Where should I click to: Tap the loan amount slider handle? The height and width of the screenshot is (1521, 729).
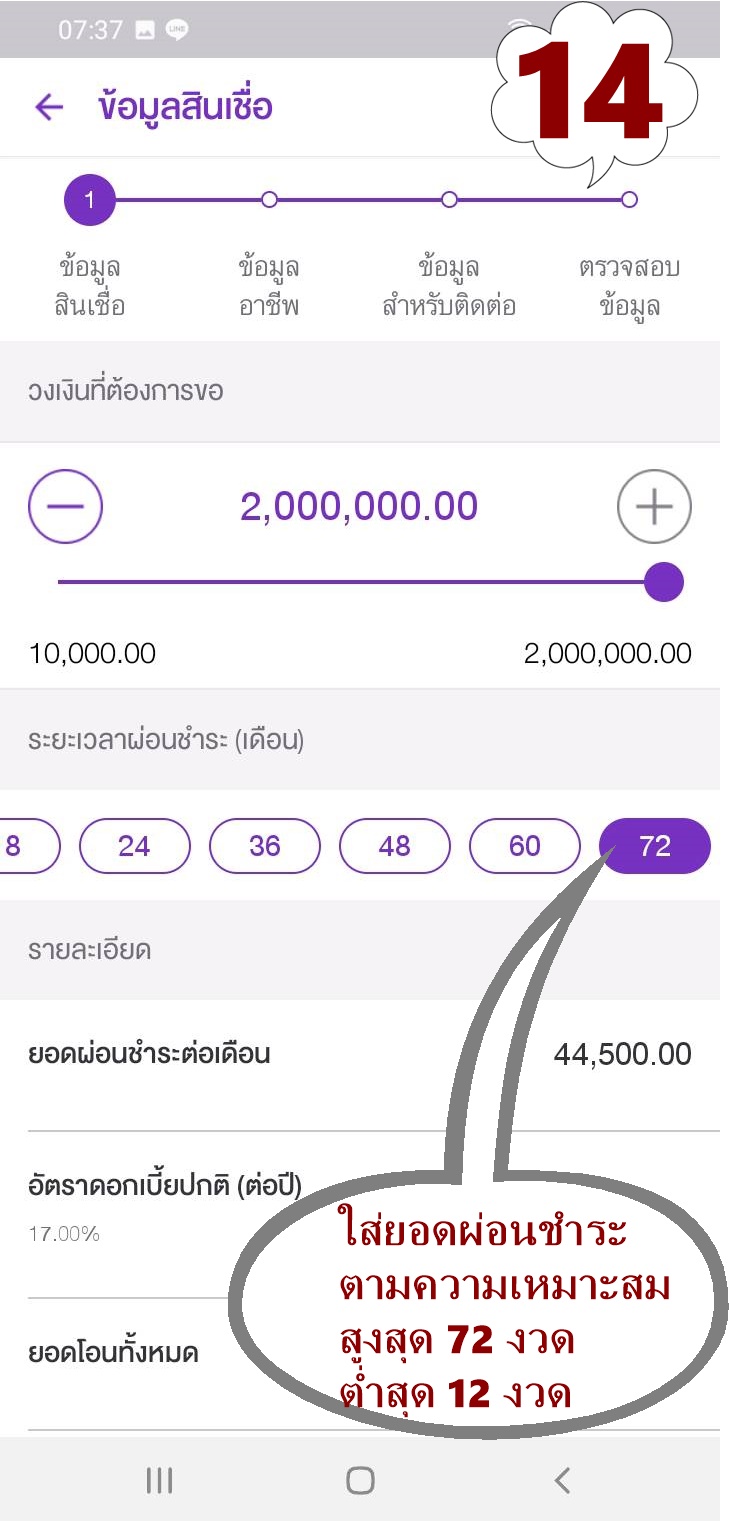663,582
